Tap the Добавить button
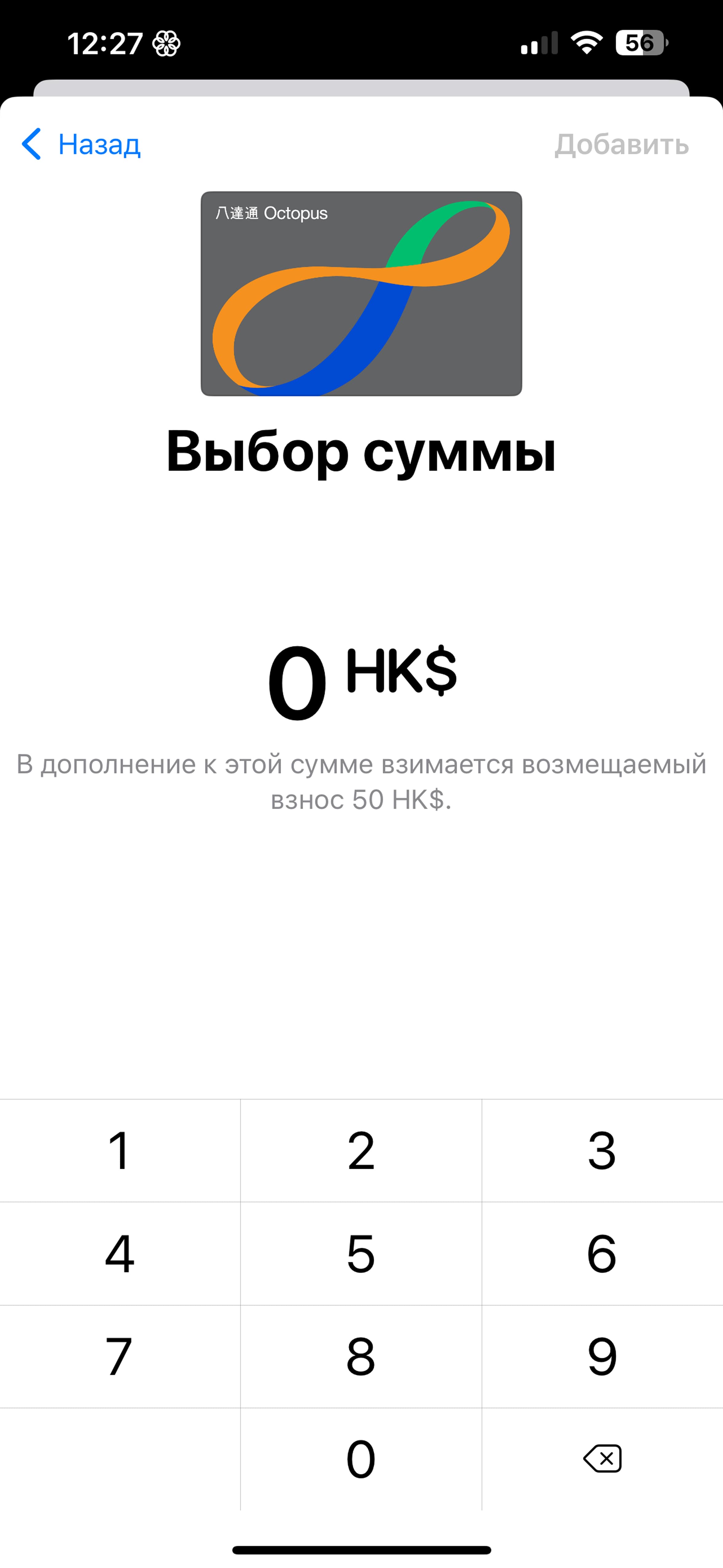The image size is (723, 1568). (621, 145)
